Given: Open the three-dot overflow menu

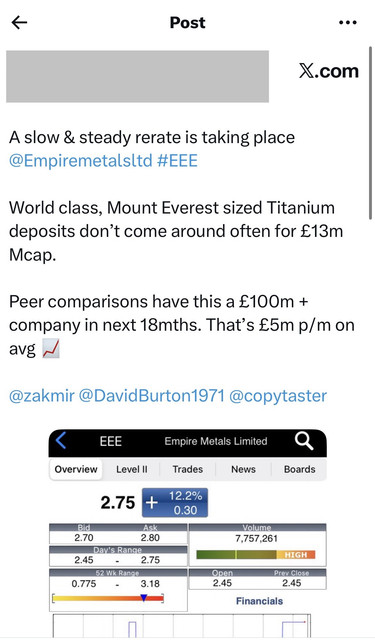Looking at the screenshot, I should point(348,22).
